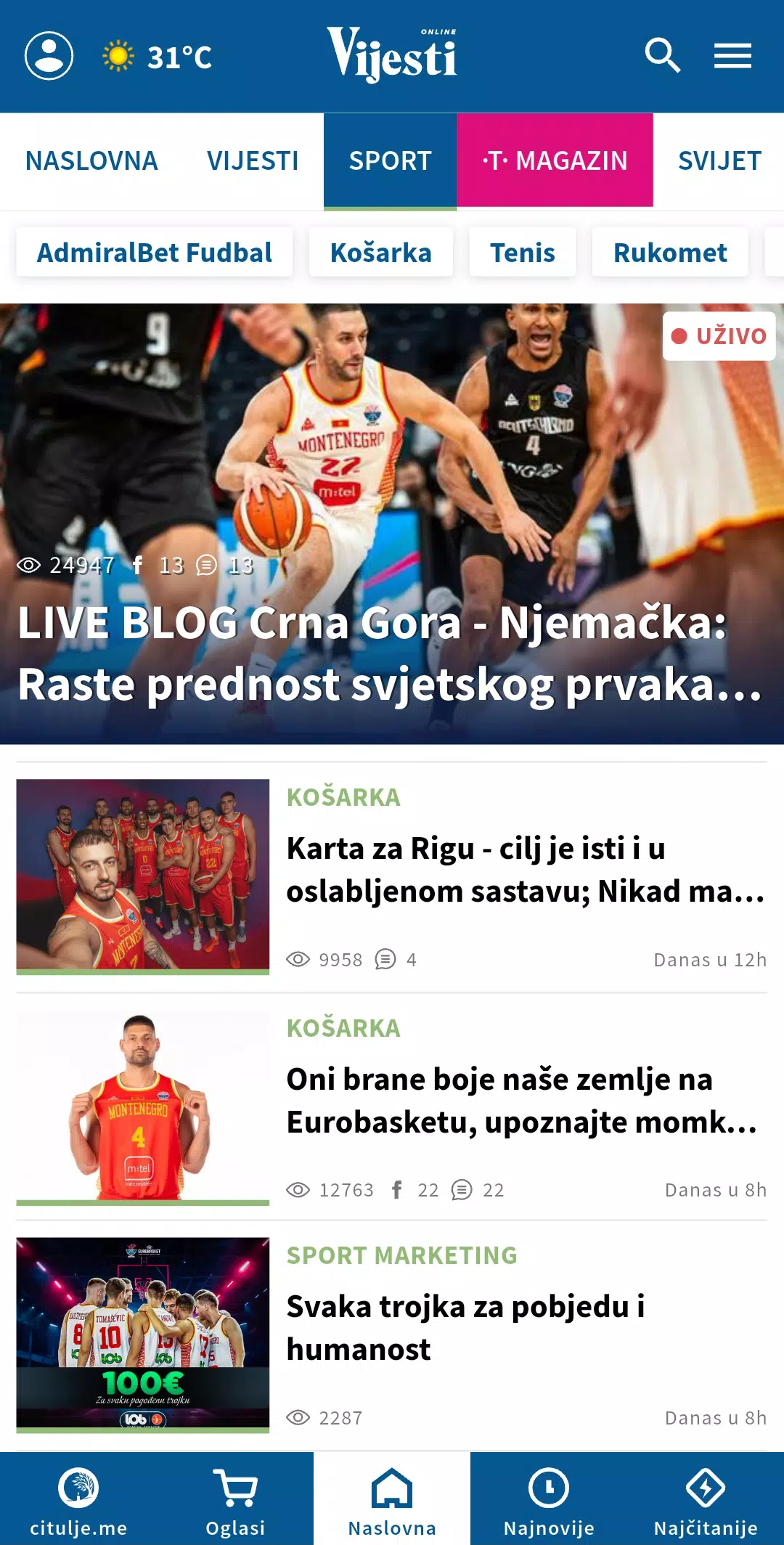Expand the hamburger navigation menu
784x1545 pixels.
coord(732,55)
